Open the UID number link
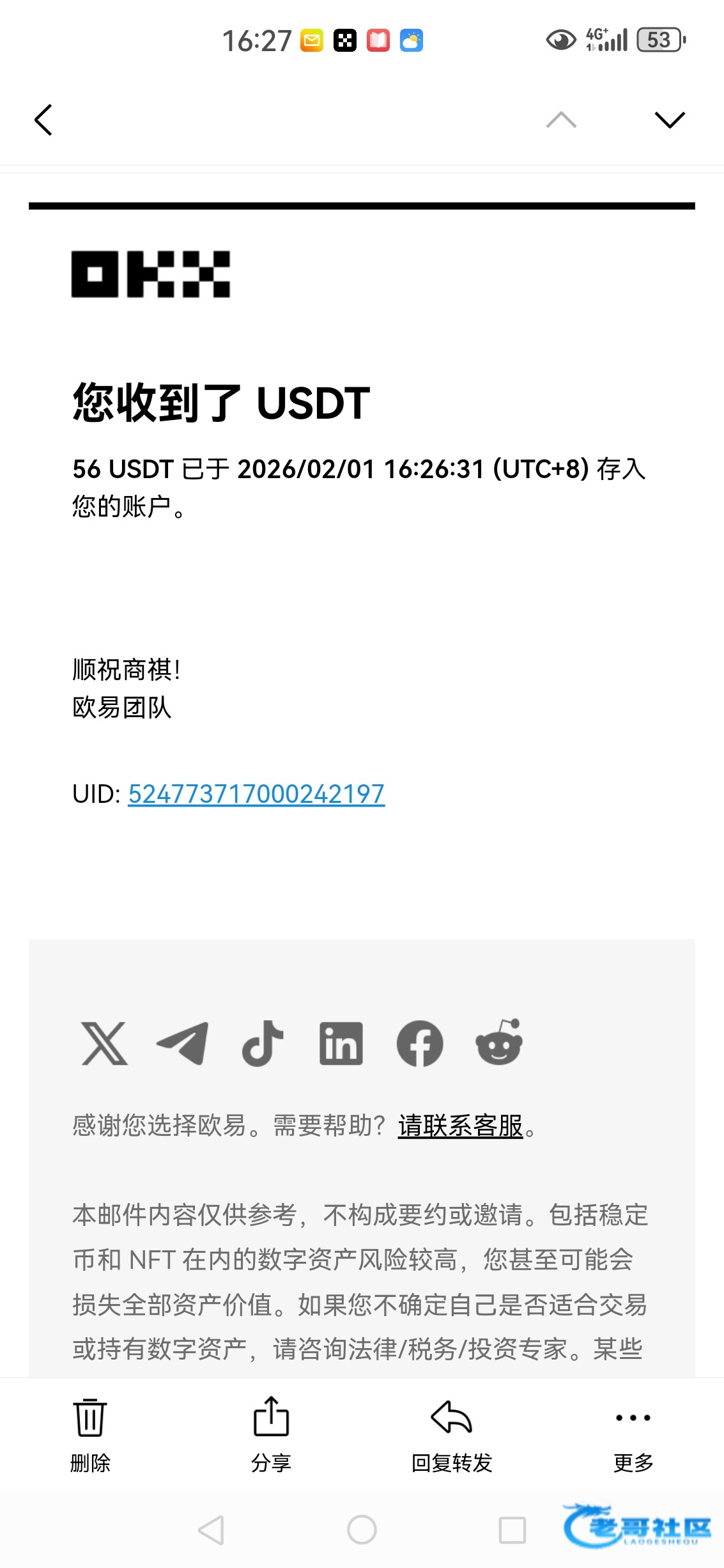The image size is (724, 1568). 256,794
